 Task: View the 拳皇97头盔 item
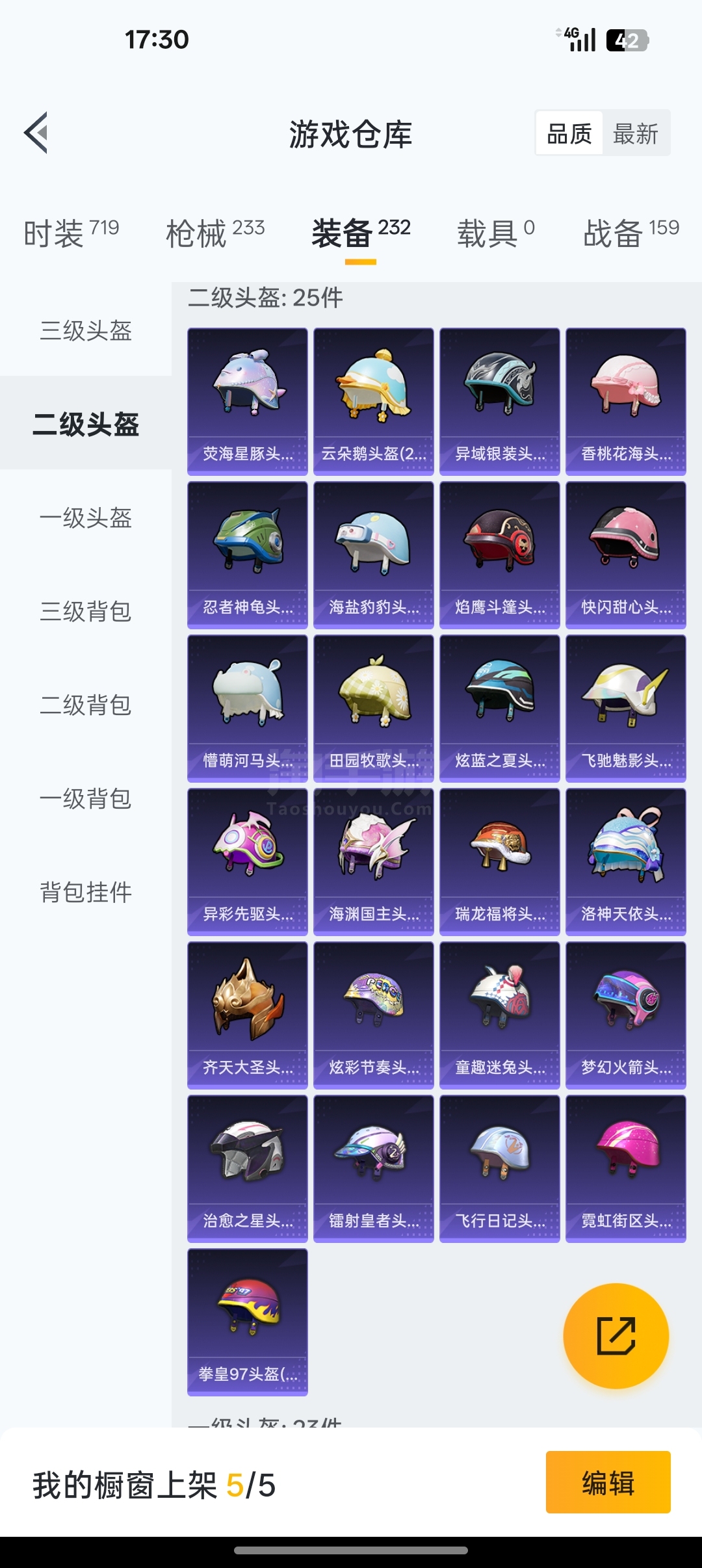[x=248, y=1322]
